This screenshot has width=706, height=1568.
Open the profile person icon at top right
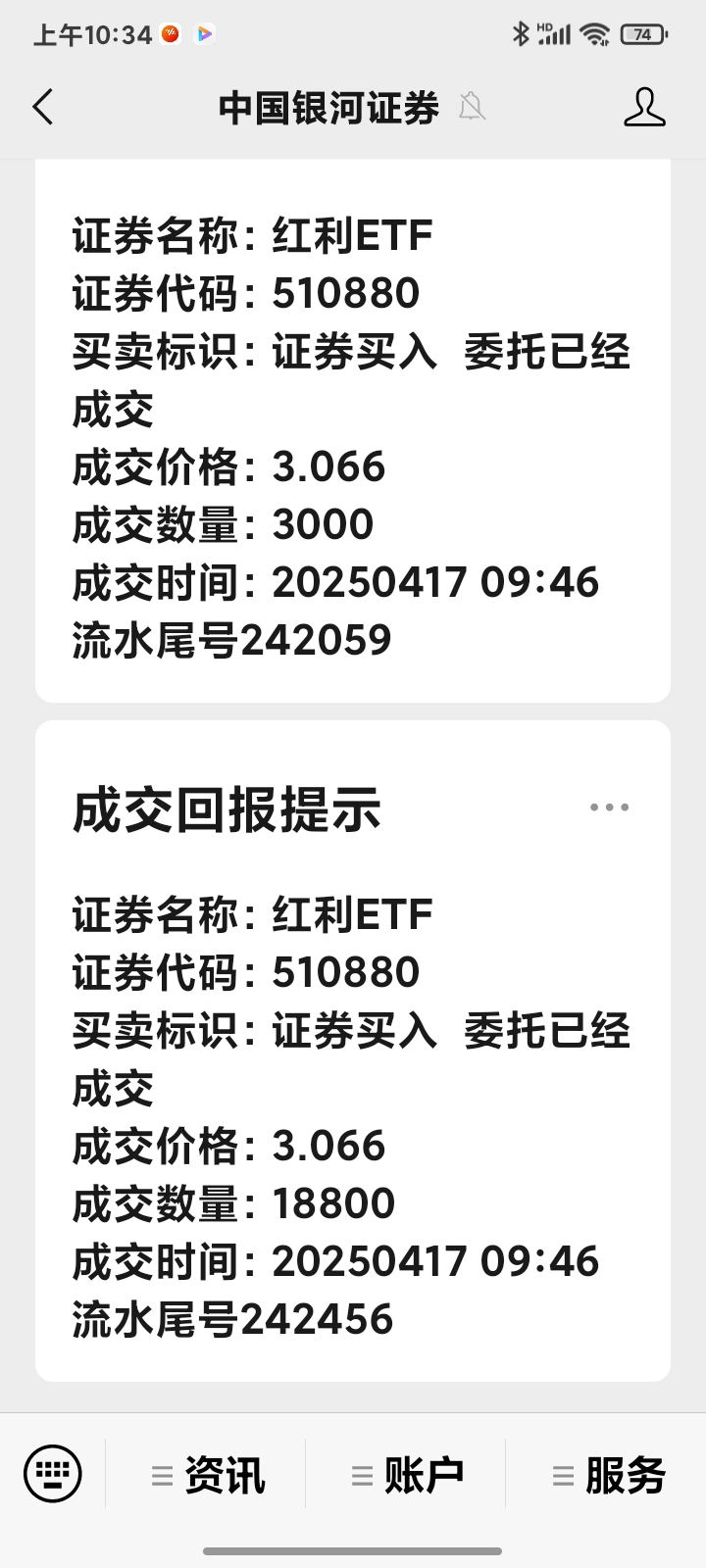point(644,106)
